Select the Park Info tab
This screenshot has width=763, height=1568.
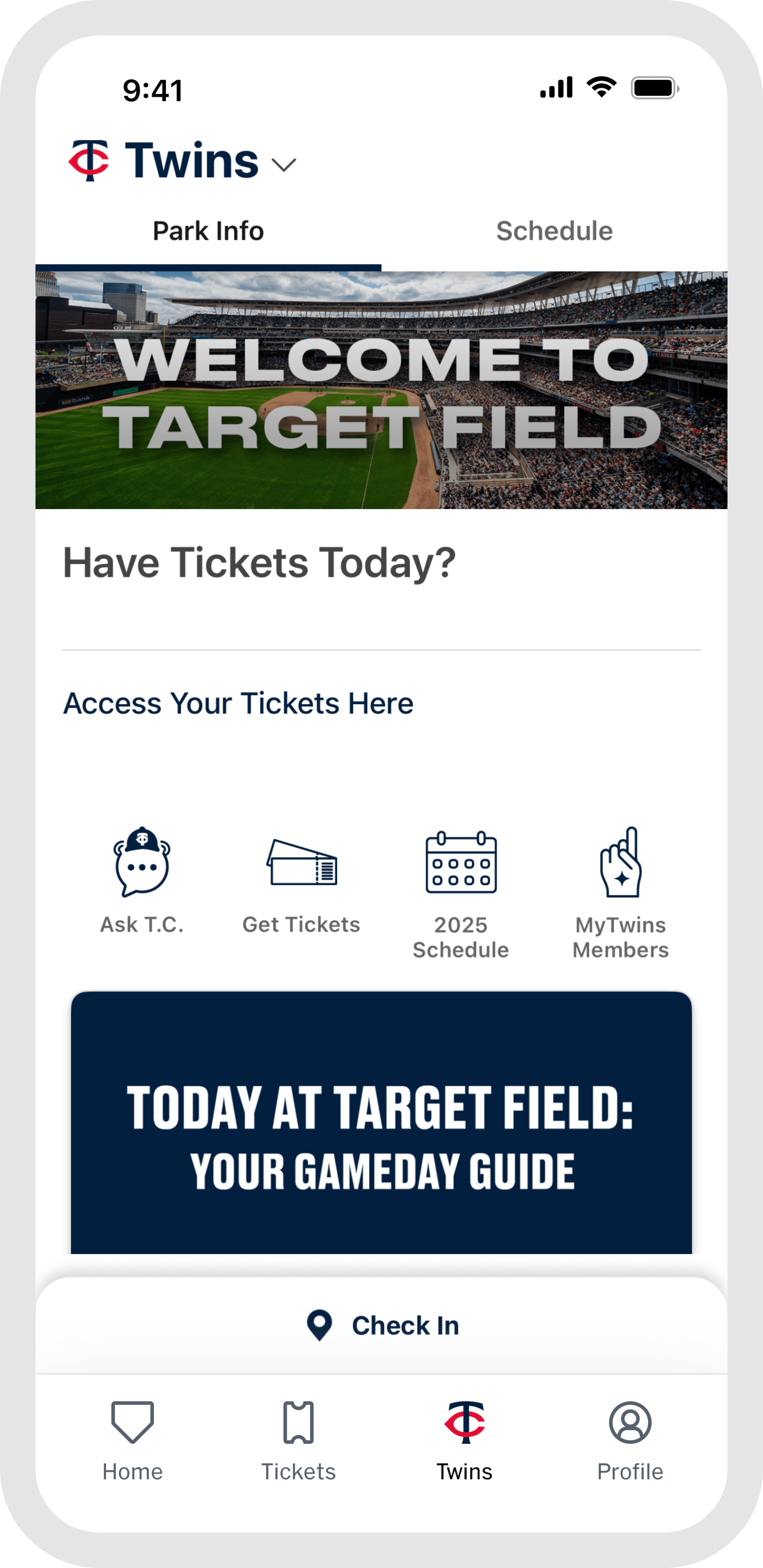pos(208,231)
